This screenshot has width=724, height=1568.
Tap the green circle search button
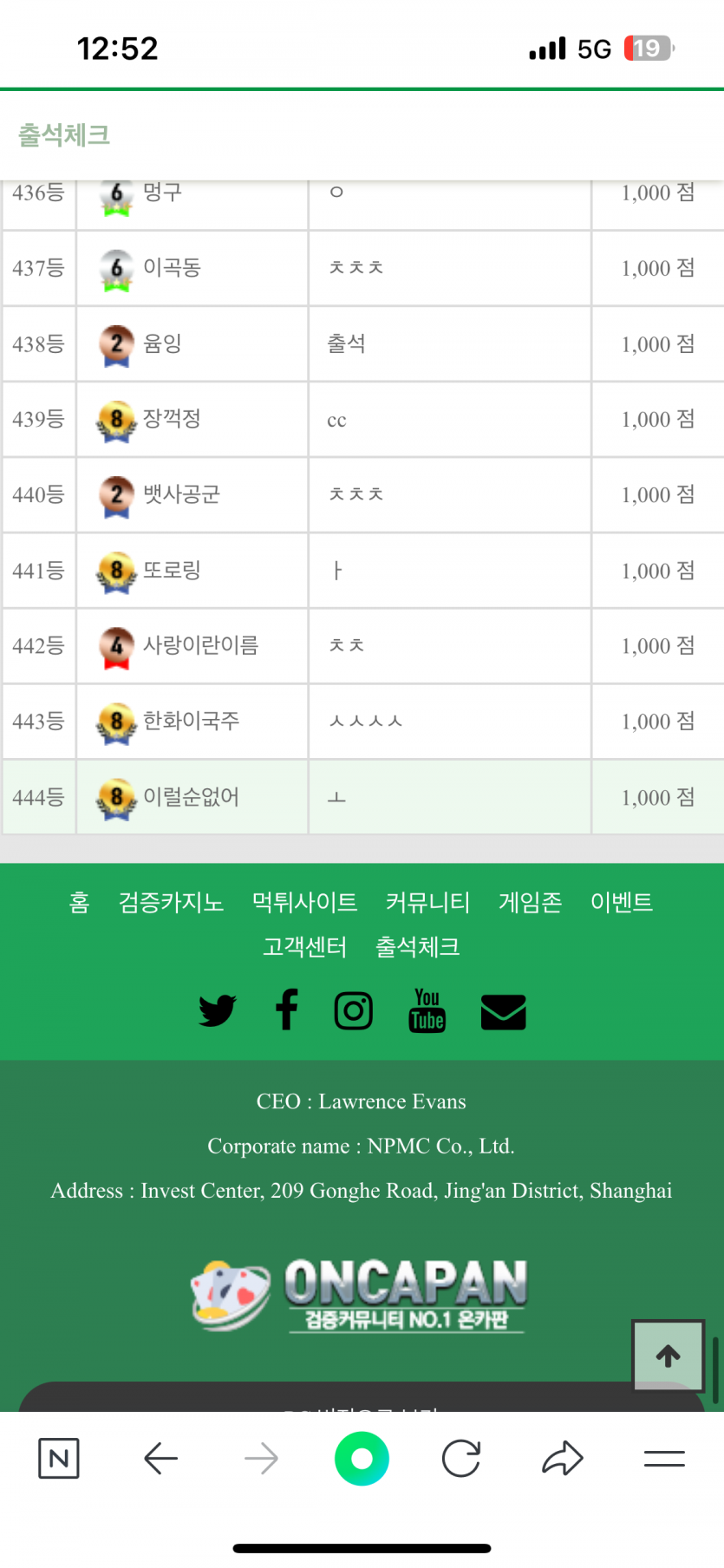[x=362, y=1459]
